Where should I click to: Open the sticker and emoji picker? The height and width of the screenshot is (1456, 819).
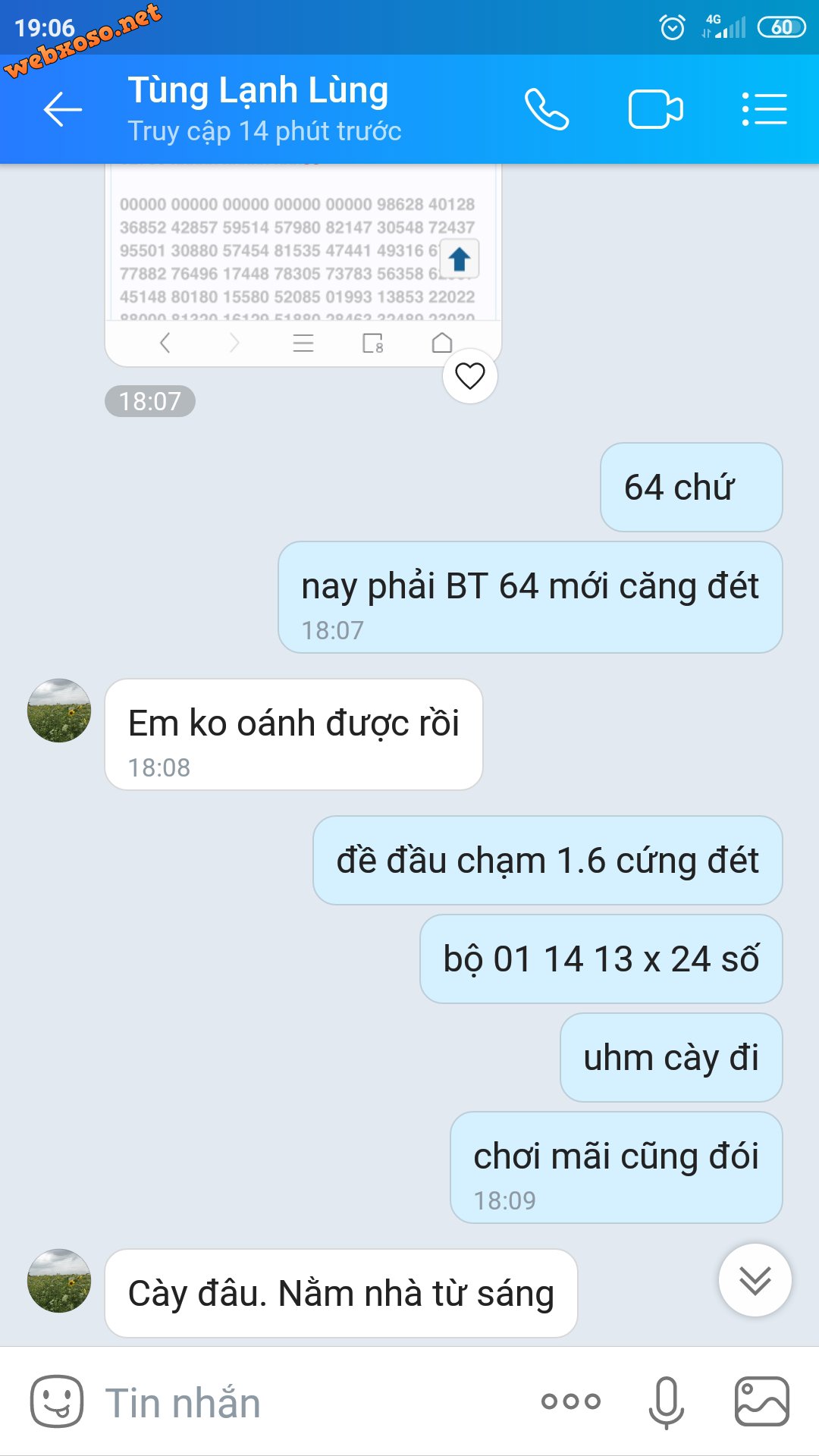pos(56,1401)
